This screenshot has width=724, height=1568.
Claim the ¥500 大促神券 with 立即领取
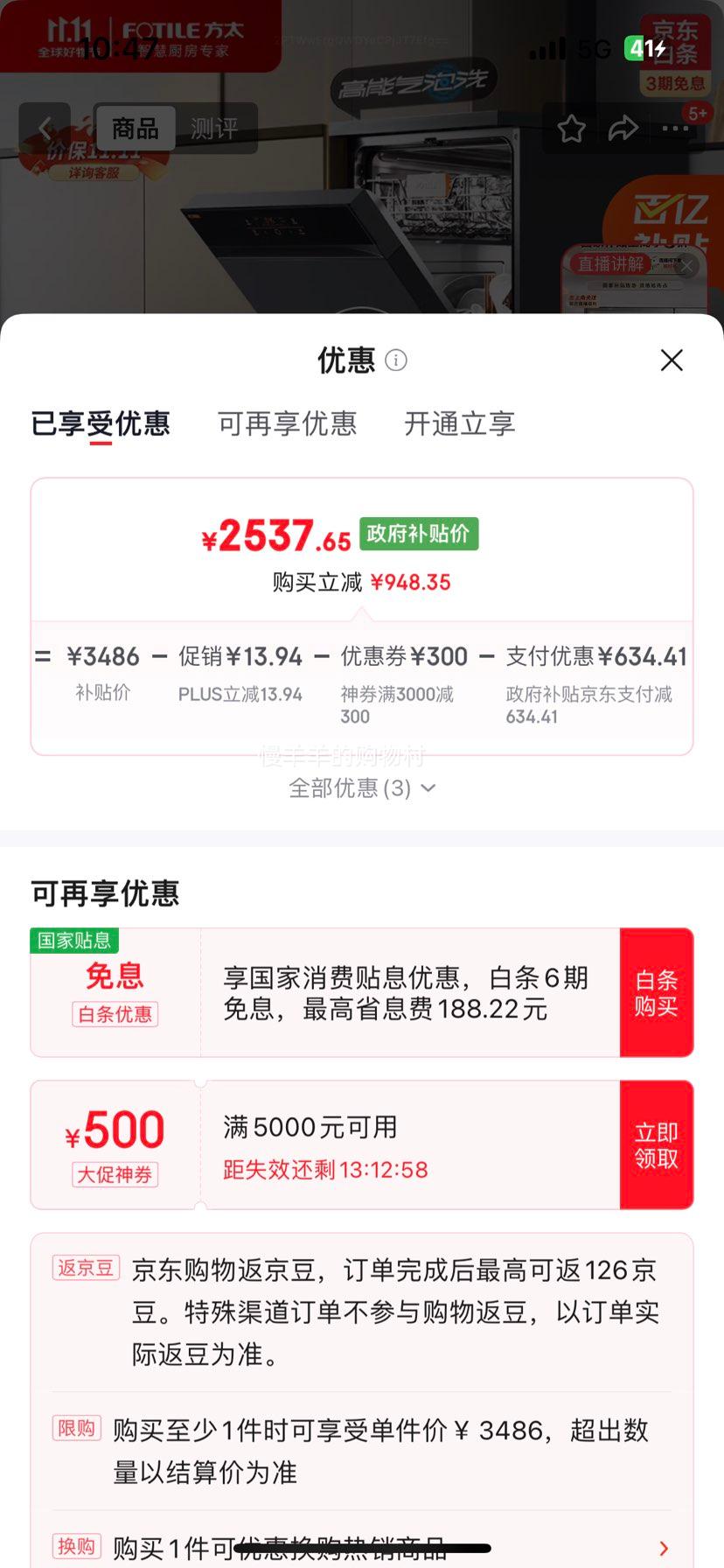[x=656, y=1145]
